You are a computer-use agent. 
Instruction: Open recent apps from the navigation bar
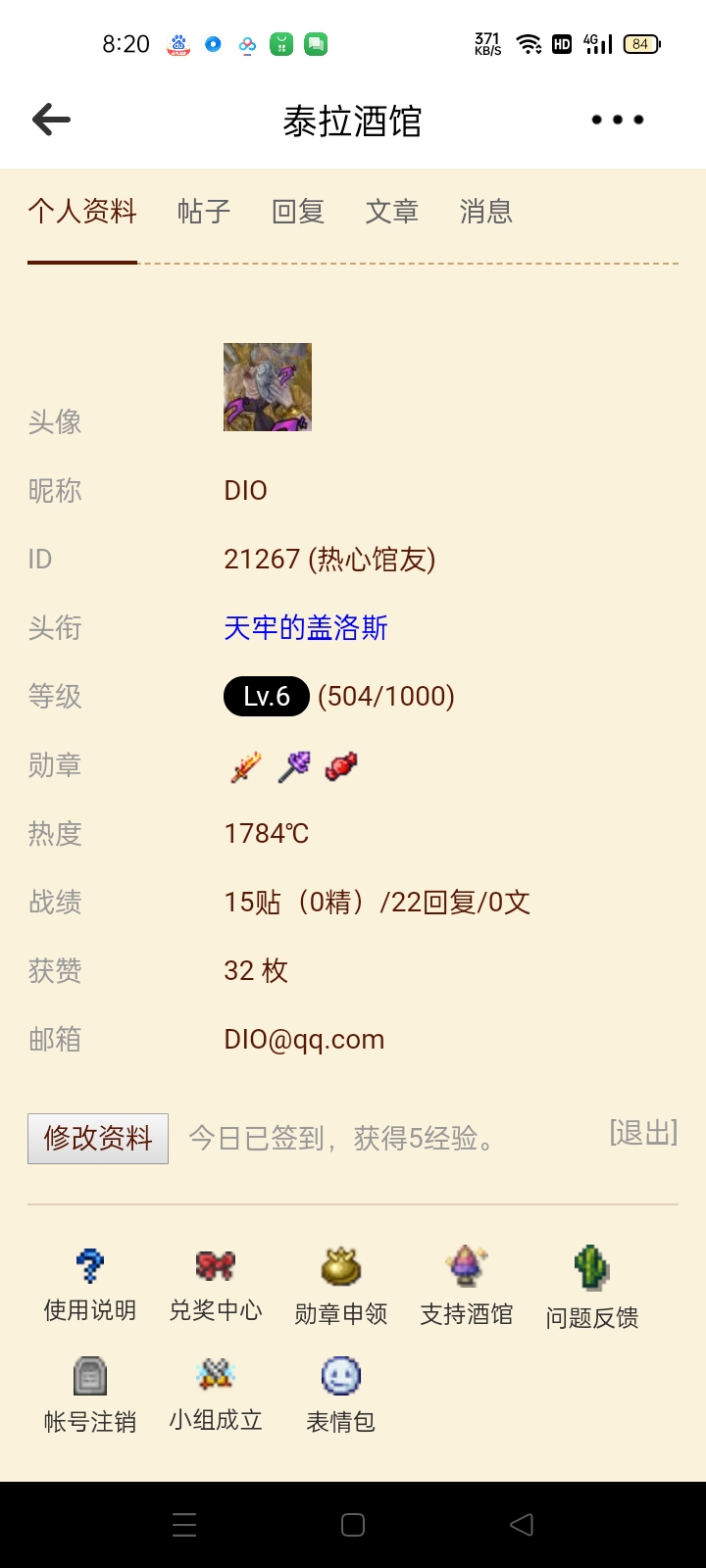pyautogui.click(x=184, y=1525)
